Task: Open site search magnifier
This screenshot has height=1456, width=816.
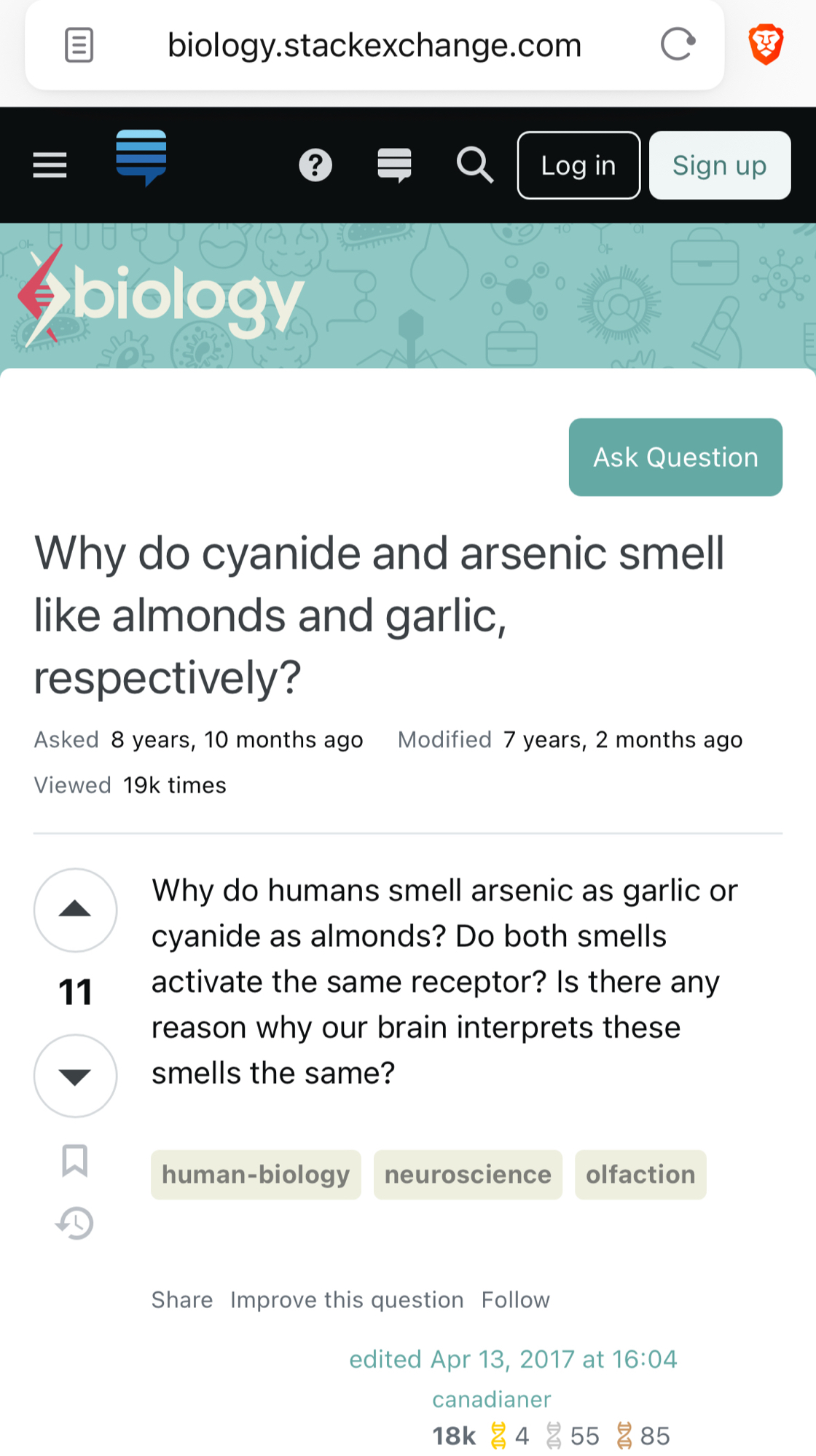Action: (474, 165)
